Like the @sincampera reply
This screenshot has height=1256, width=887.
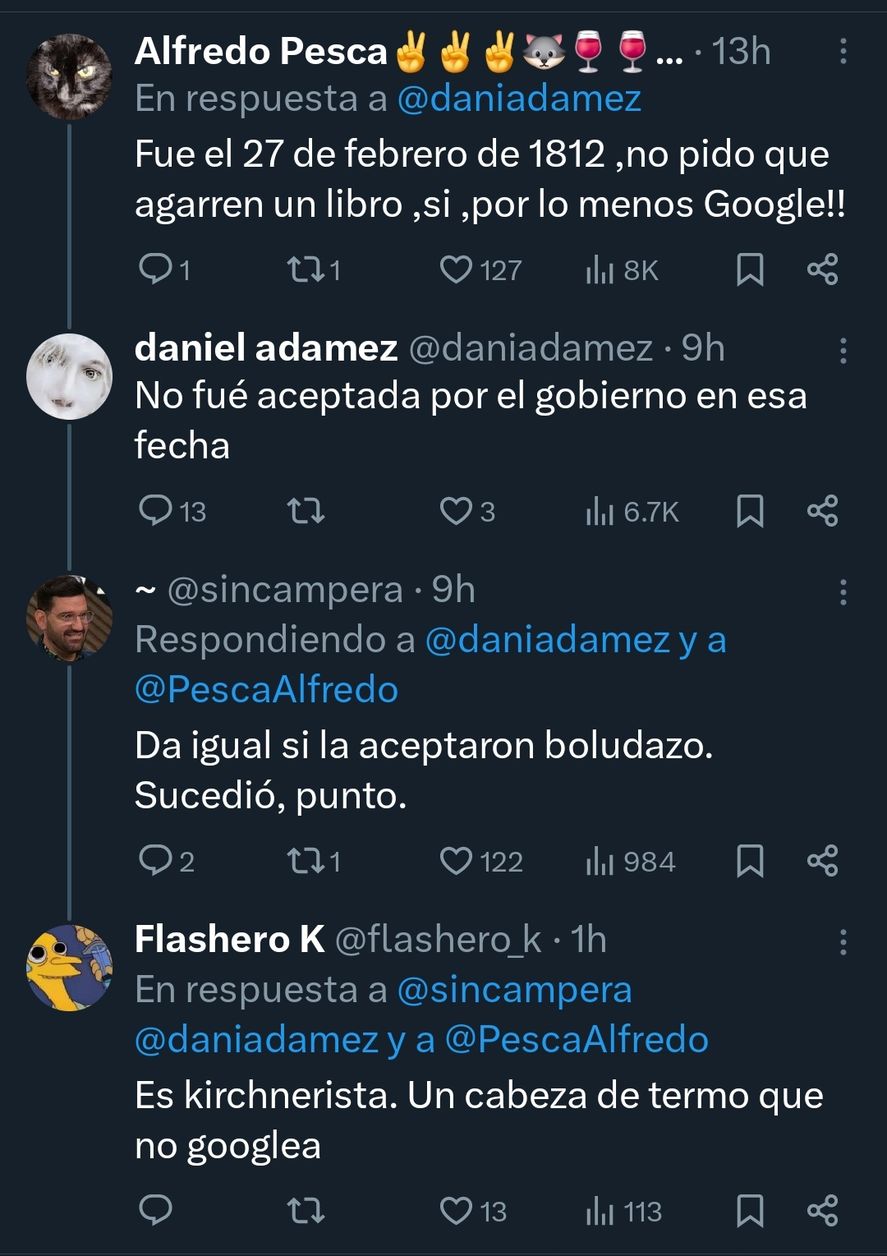[457, 861]
